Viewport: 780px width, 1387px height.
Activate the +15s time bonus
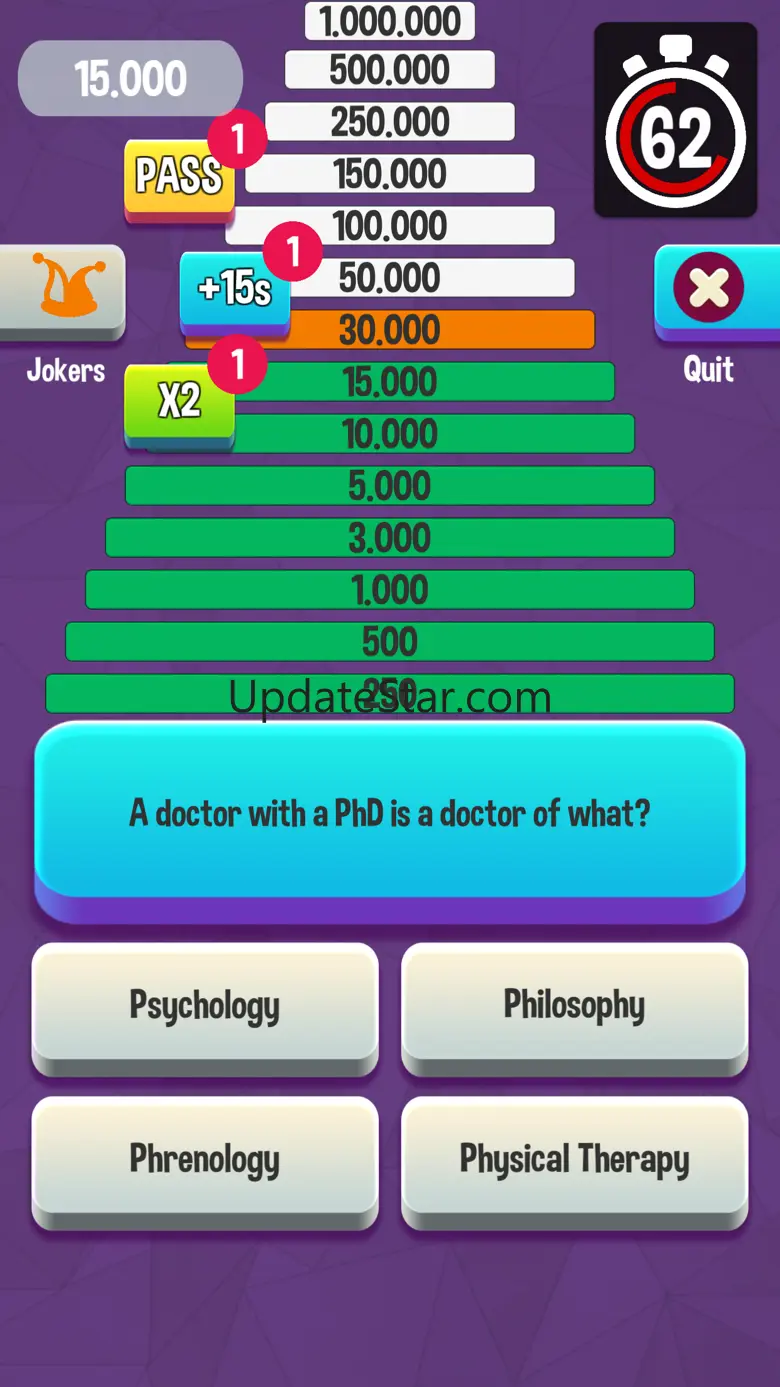coord(235,291)
